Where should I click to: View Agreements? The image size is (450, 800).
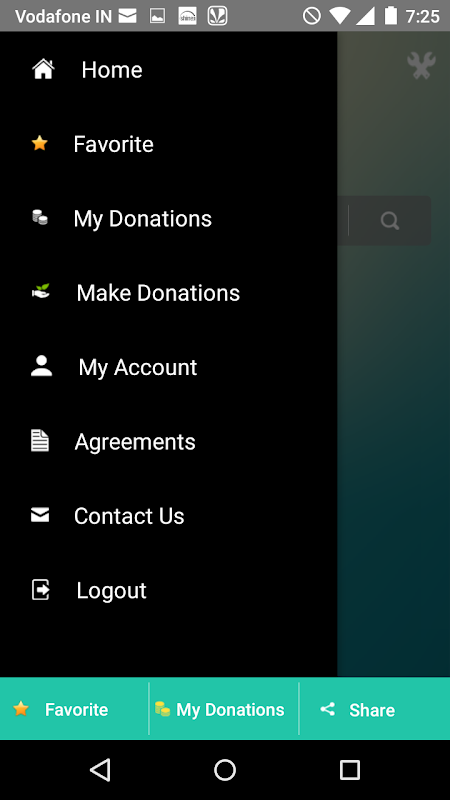pyautogui.click(x=168, y=442)
